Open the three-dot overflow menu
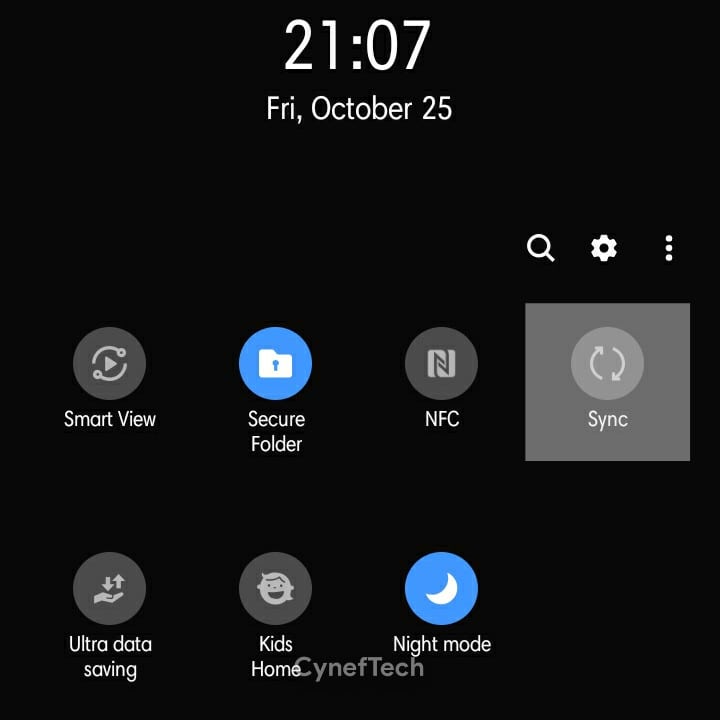 [x=669, y=248]
